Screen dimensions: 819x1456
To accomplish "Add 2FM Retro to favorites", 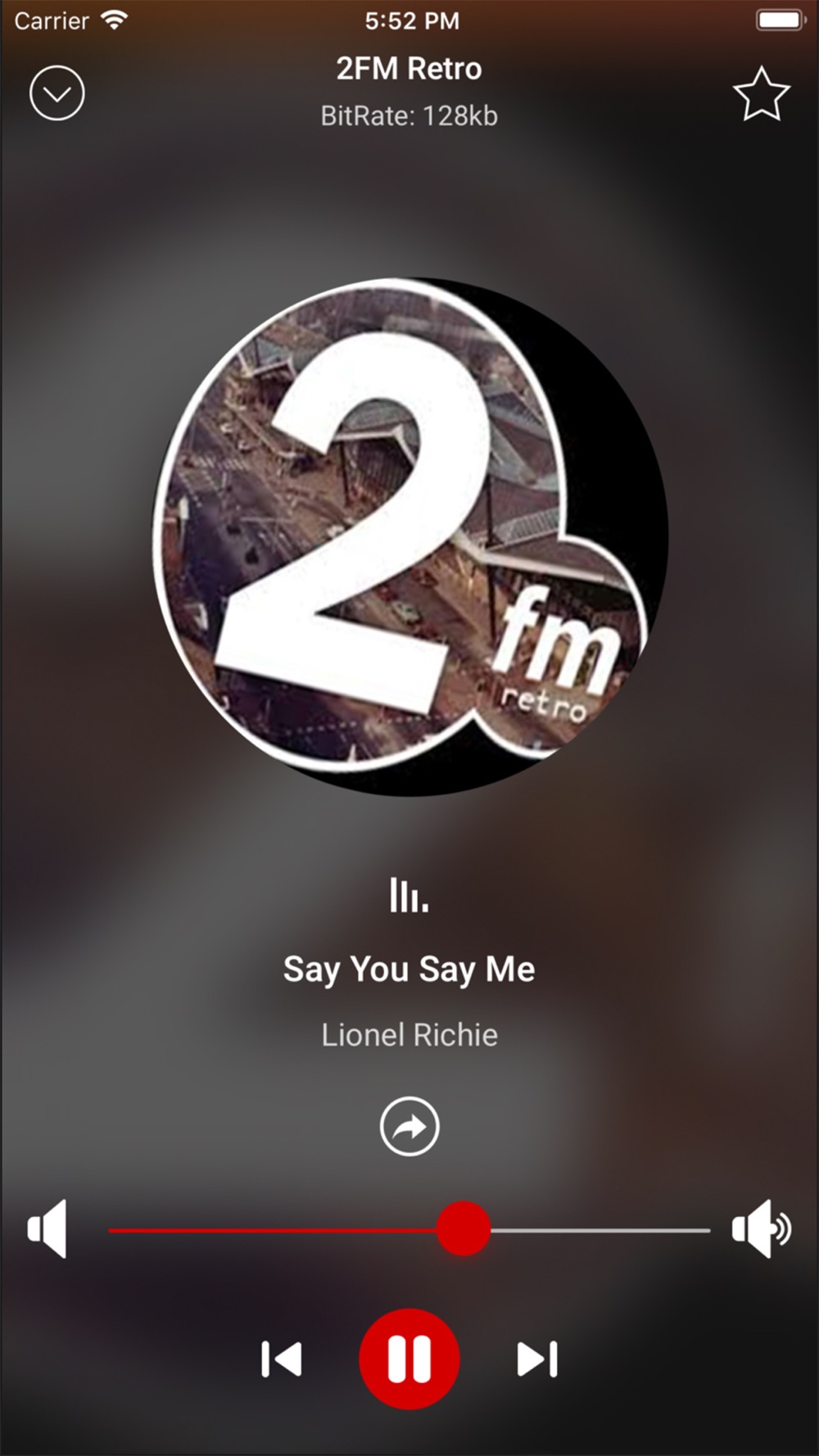I will pyautogui.click(x=761, y=94).
